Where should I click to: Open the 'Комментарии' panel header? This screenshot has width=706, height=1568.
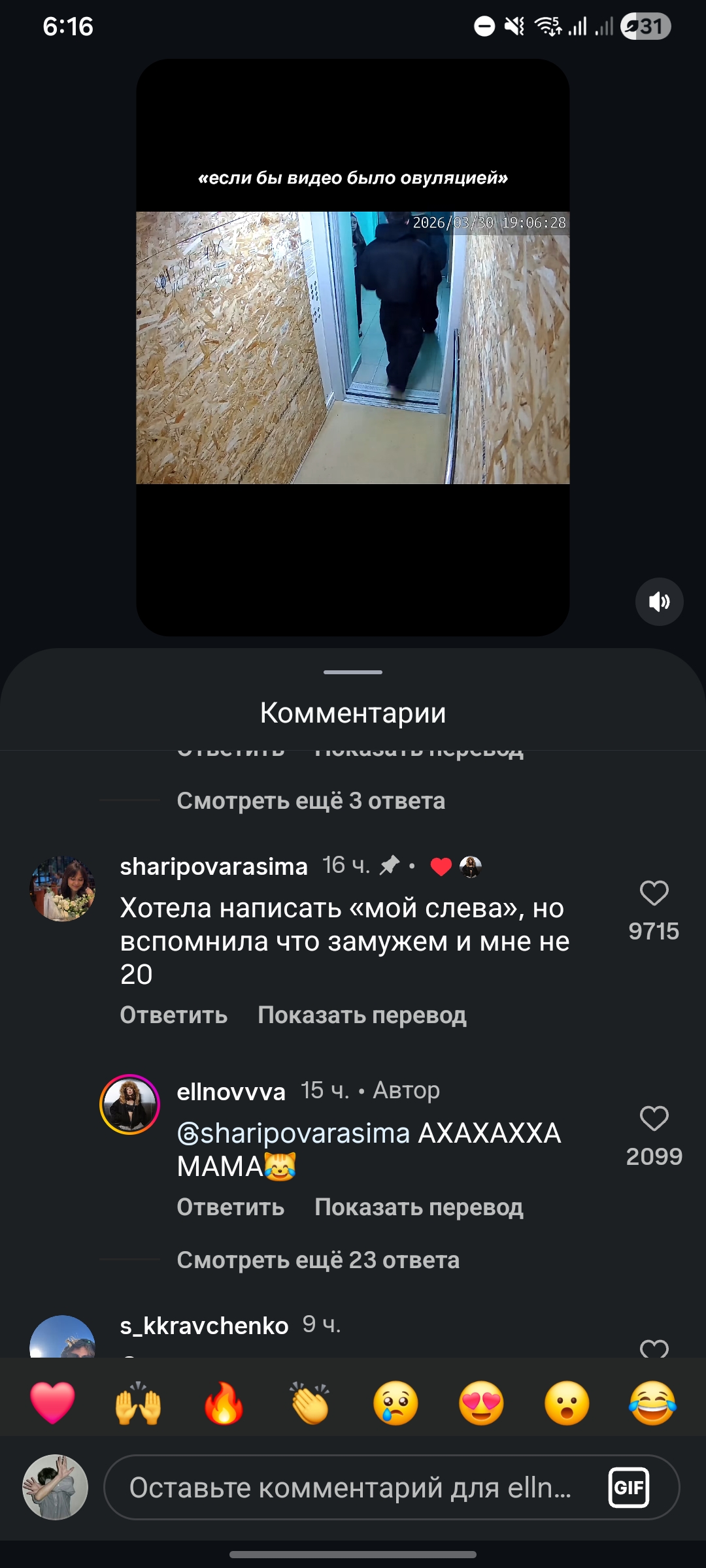[353, 713]
